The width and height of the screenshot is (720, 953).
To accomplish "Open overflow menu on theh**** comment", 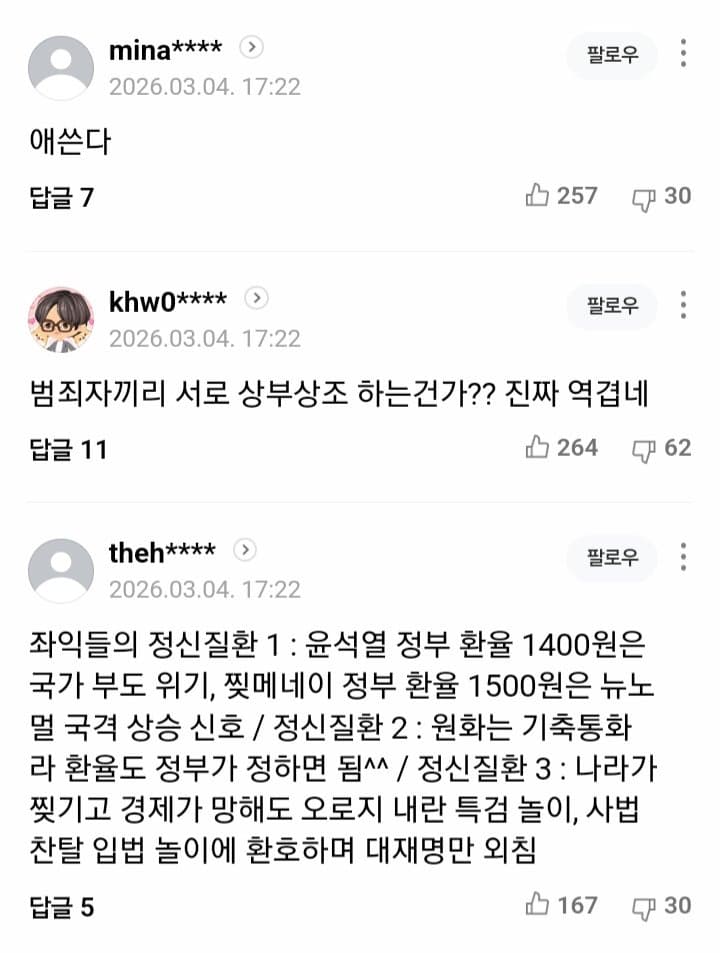I will (683, 558).
